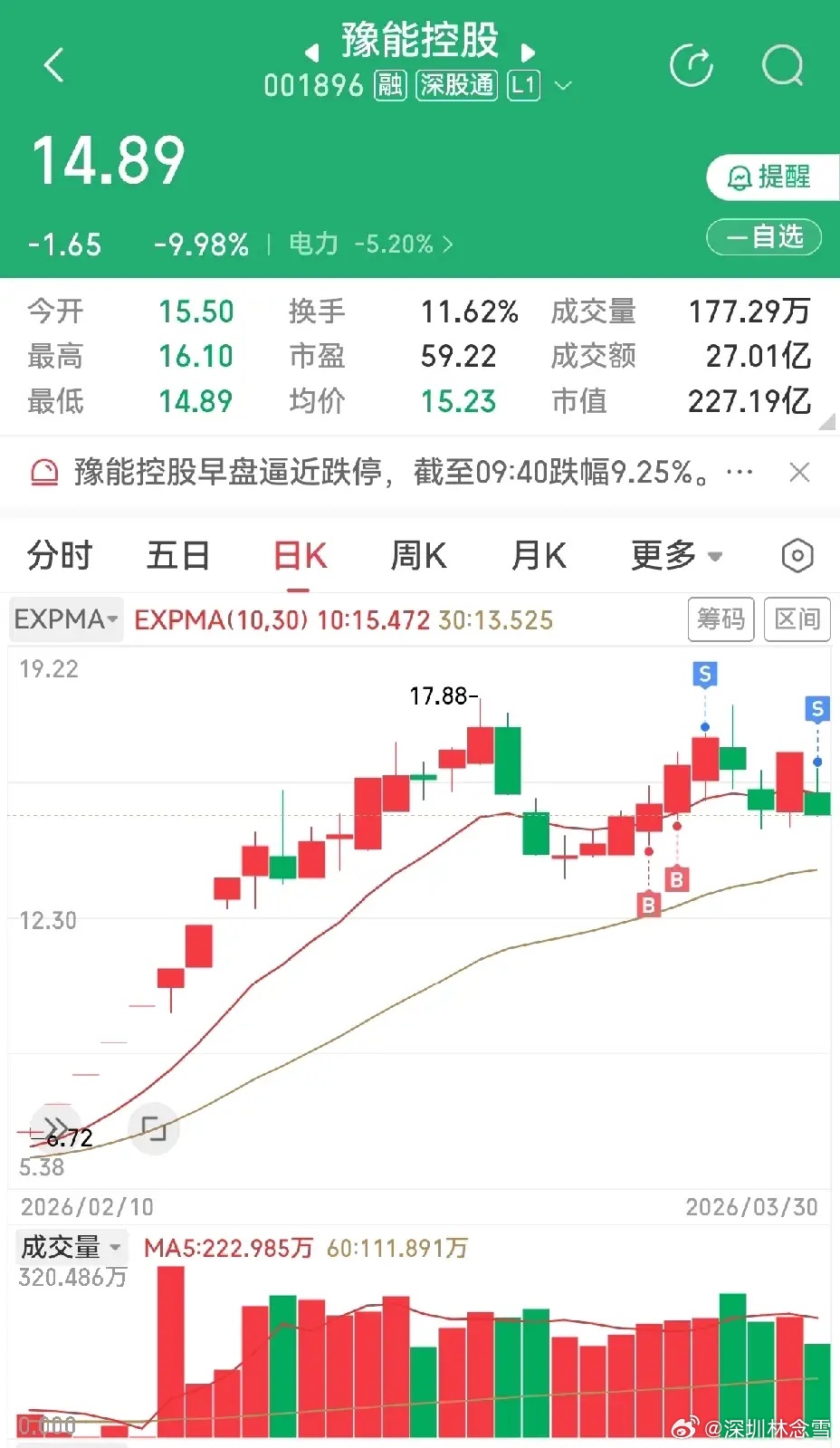This screenshot has width=840, height=1448.
Task: Change the EXPMA indicator dropdown
Action: click(66, 619)
